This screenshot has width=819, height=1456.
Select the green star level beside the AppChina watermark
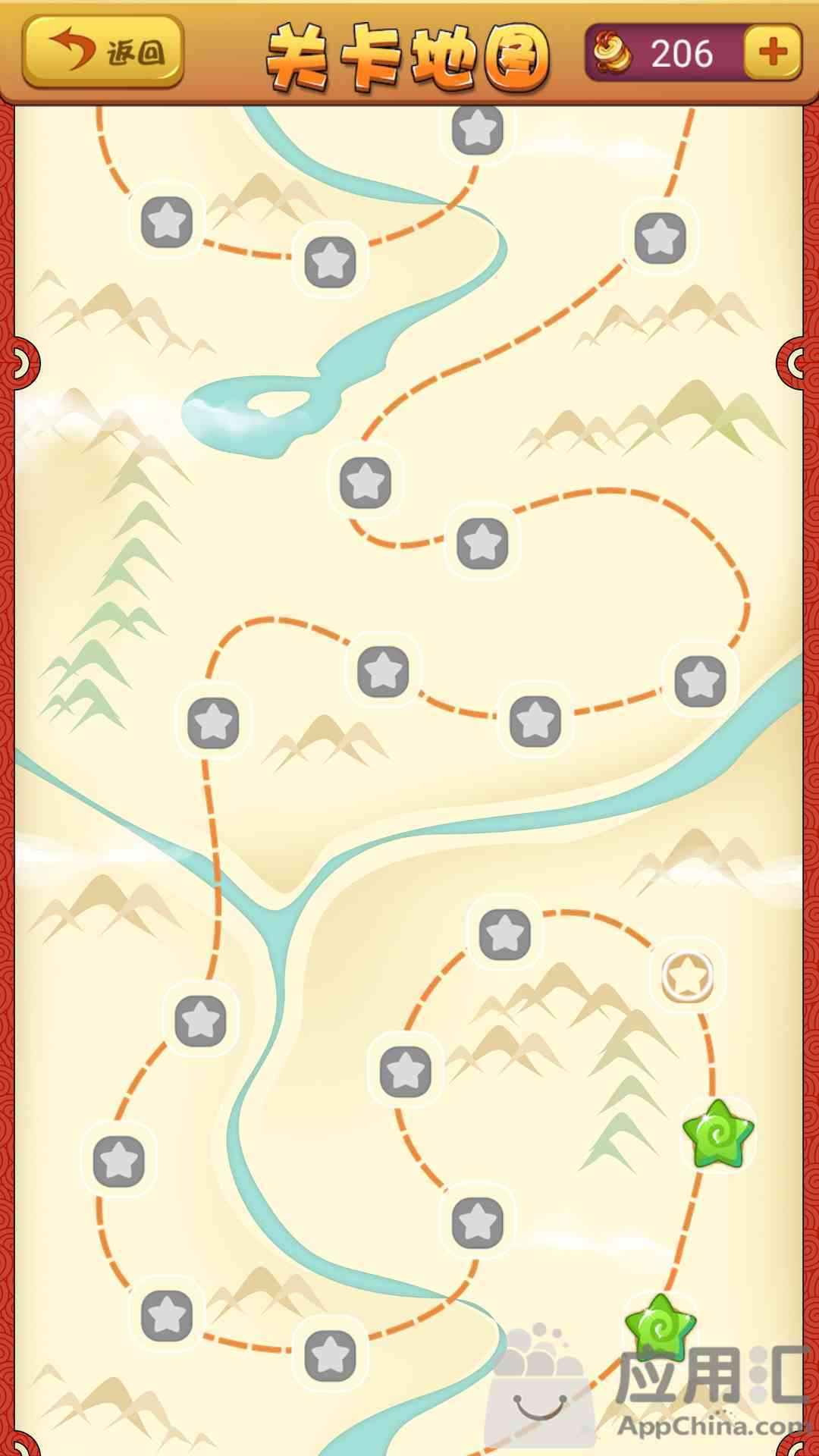pos(660,1327)
